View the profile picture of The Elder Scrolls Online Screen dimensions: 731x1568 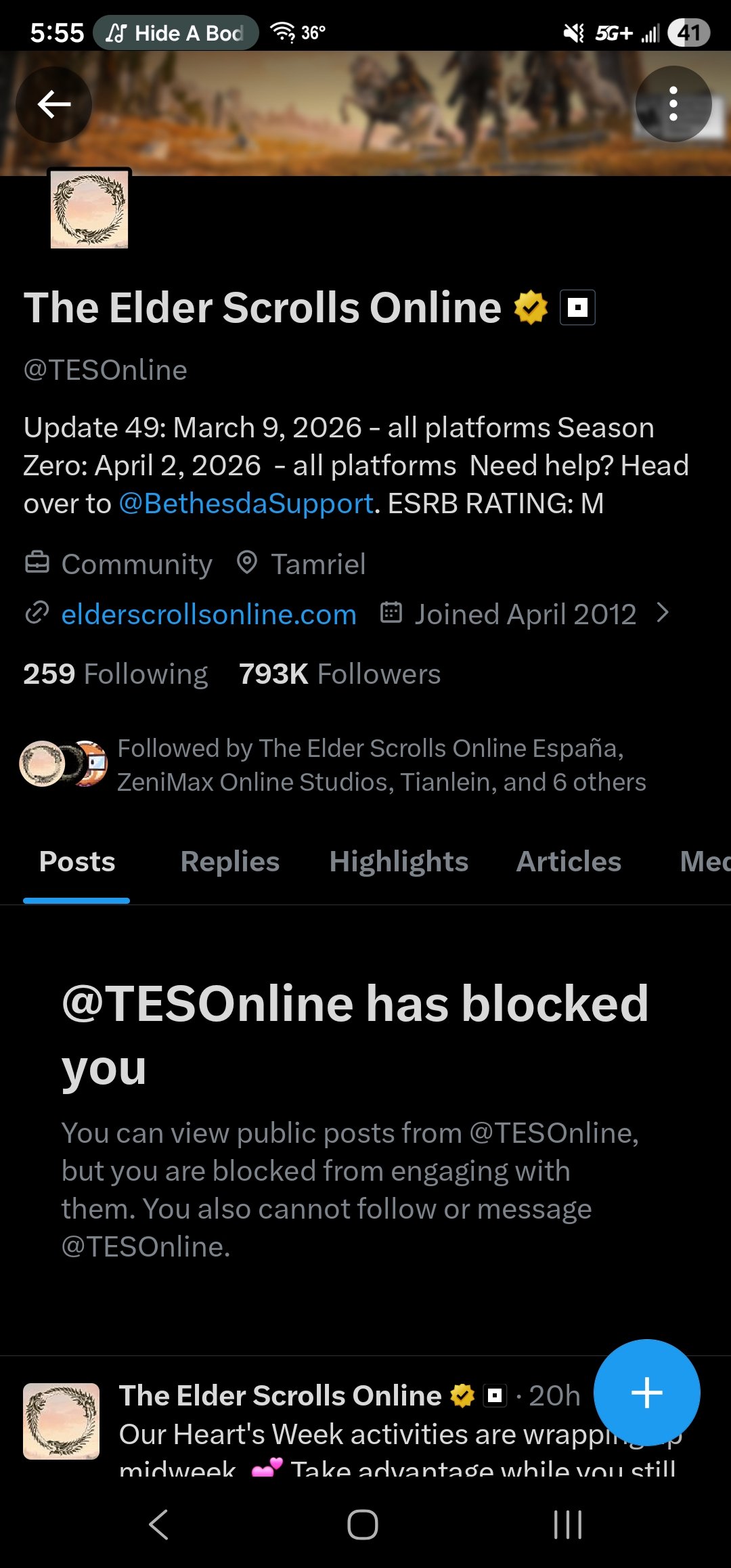click(x=89, y=209)
